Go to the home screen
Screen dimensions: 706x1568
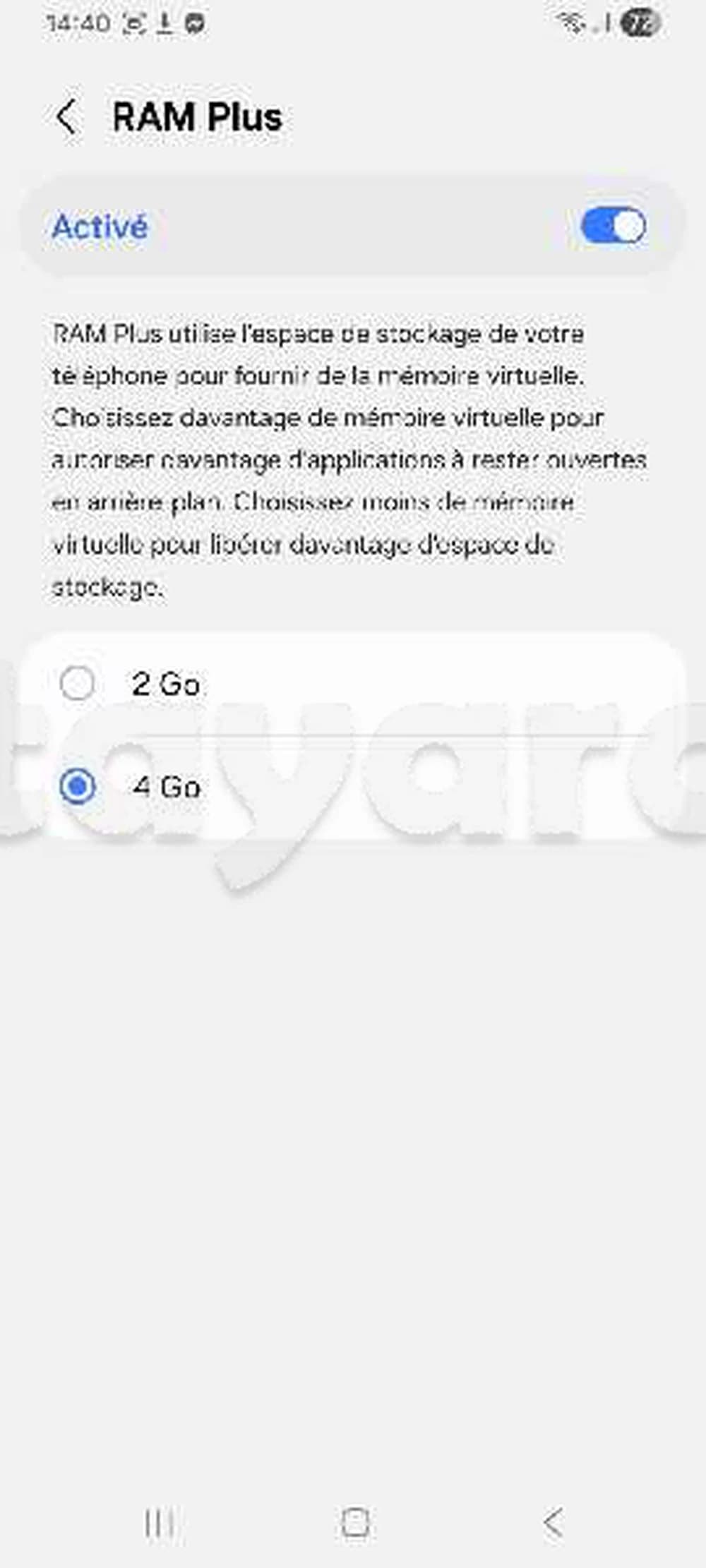tap(354, 1522)
